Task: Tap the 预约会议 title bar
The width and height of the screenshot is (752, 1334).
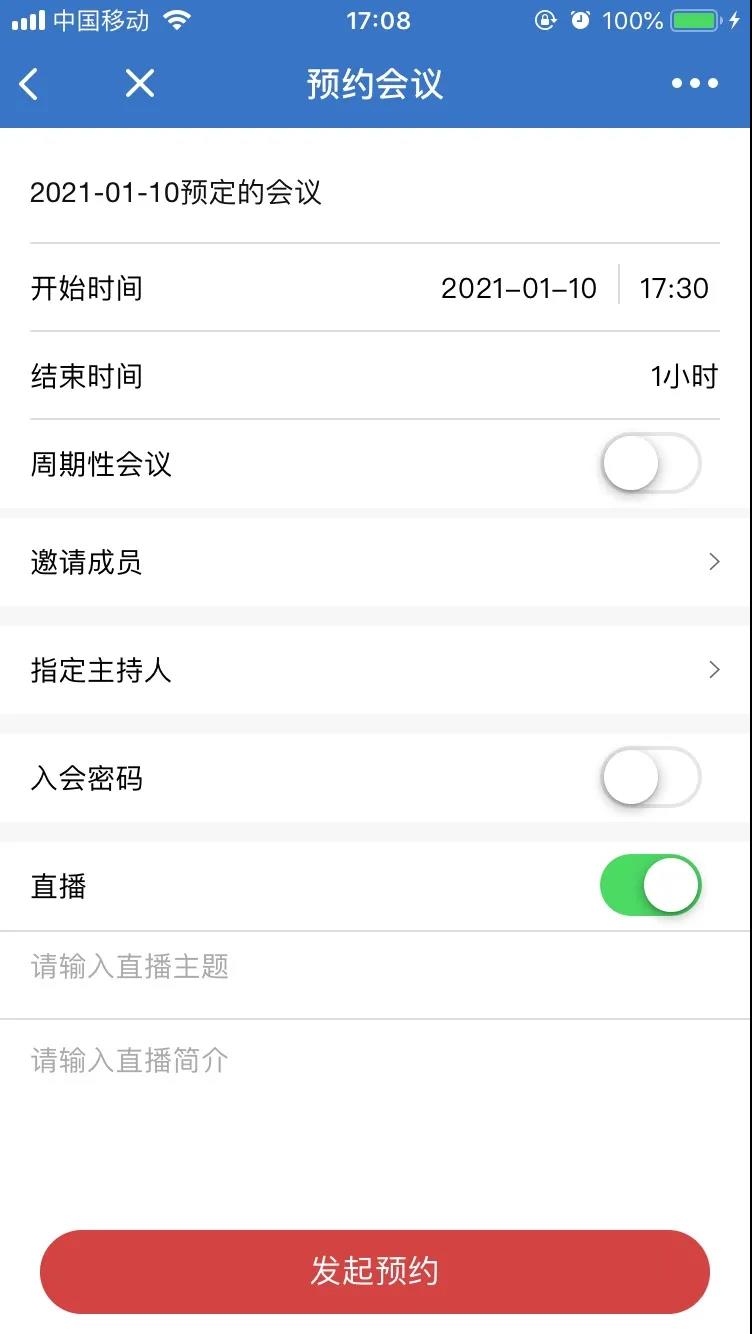Action: coord(376,84)
